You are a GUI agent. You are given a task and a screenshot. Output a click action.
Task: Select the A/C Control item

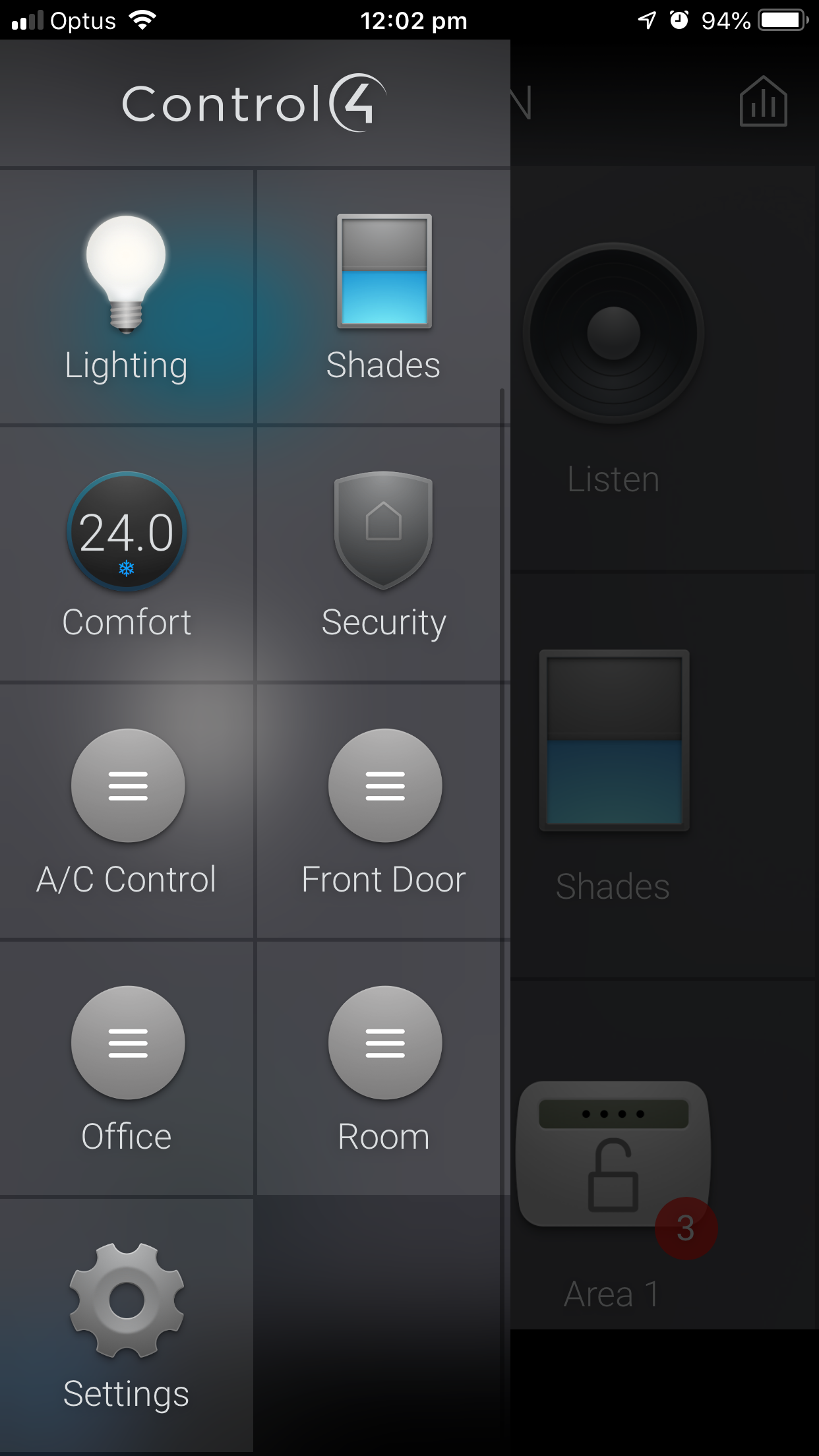127,811
